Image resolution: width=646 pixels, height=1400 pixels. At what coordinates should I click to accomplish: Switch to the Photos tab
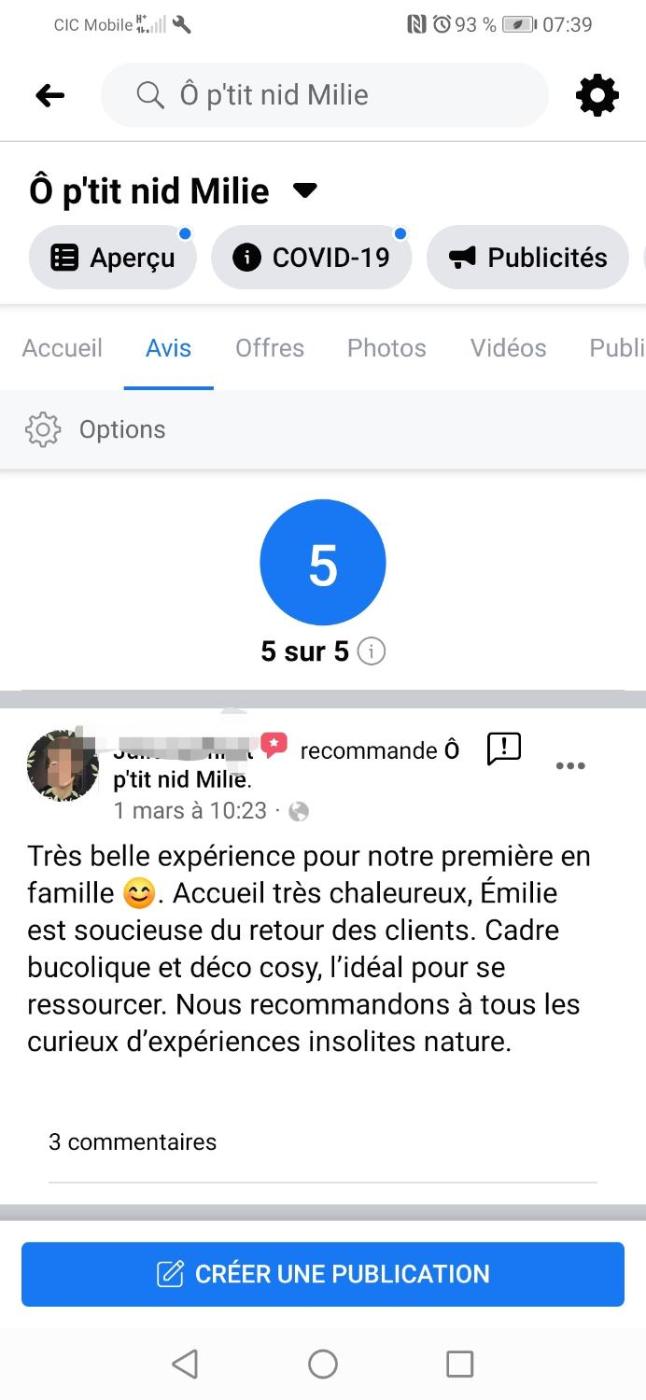pos(386,348)
